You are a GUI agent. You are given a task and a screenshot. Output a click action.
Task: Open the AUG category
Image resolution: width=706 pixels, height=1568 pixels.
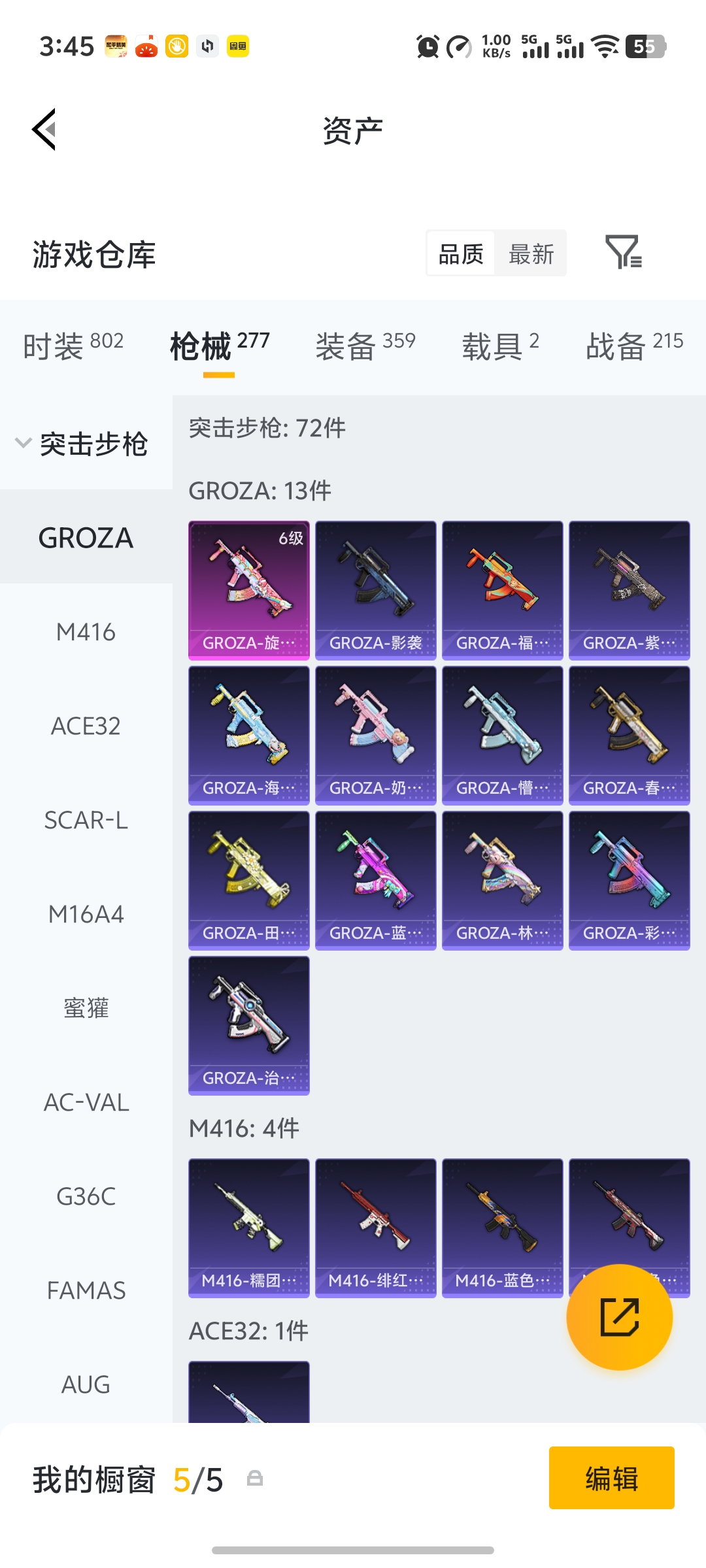click(x=86, y=1384)
